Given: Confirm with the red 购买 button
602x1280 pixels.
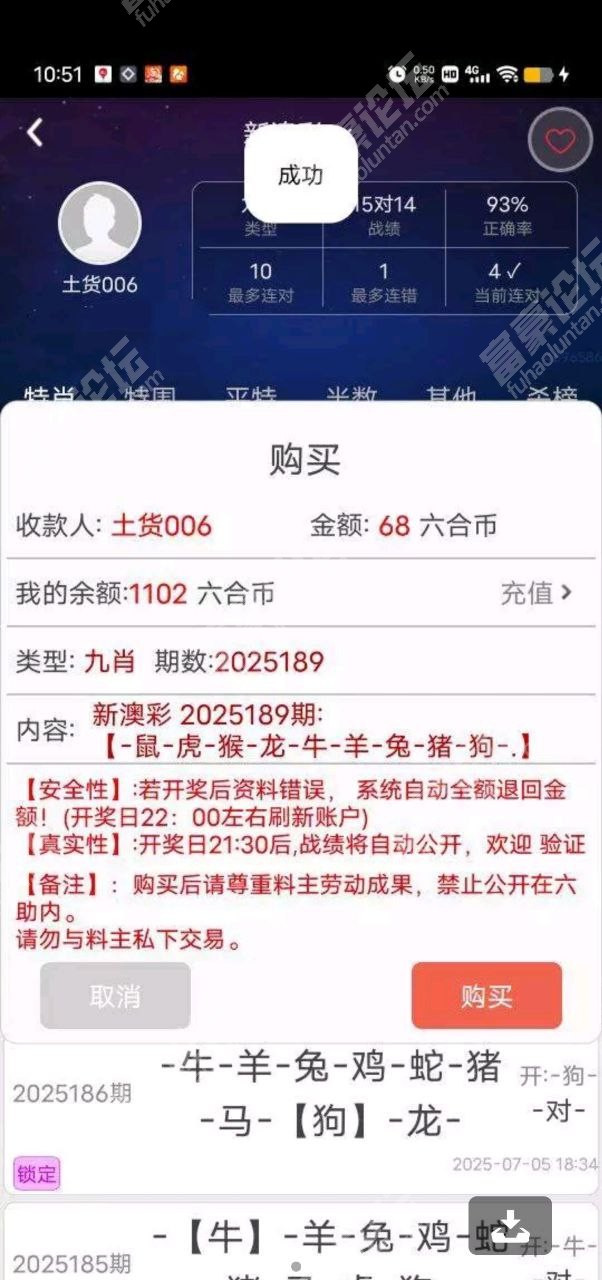Looking at the screenshot, I should [x=487, y=996].
